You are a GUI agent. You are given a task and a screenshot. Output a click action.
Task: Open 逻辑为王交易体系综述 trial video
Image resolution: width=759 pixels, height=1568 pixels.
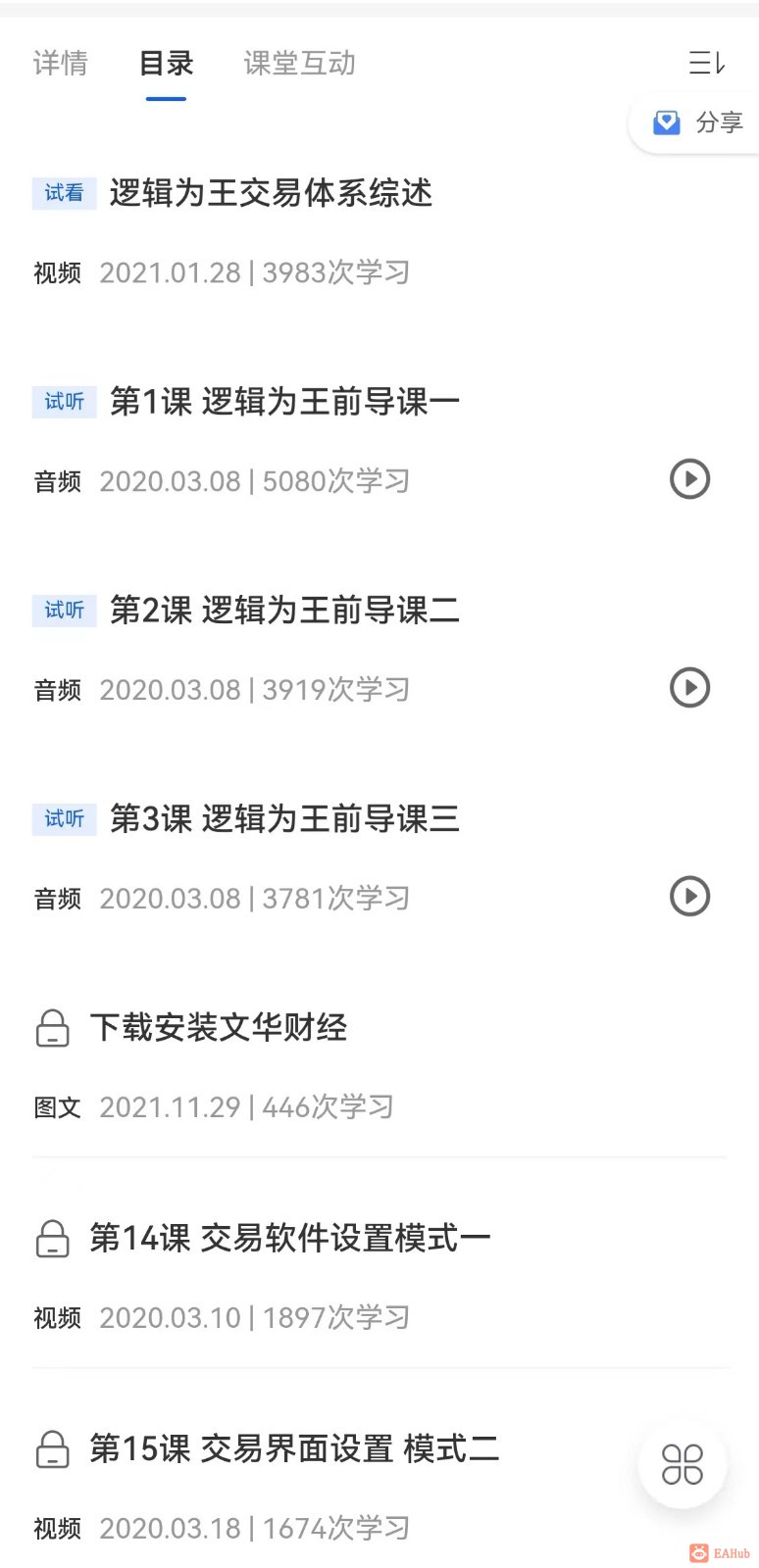271,193
